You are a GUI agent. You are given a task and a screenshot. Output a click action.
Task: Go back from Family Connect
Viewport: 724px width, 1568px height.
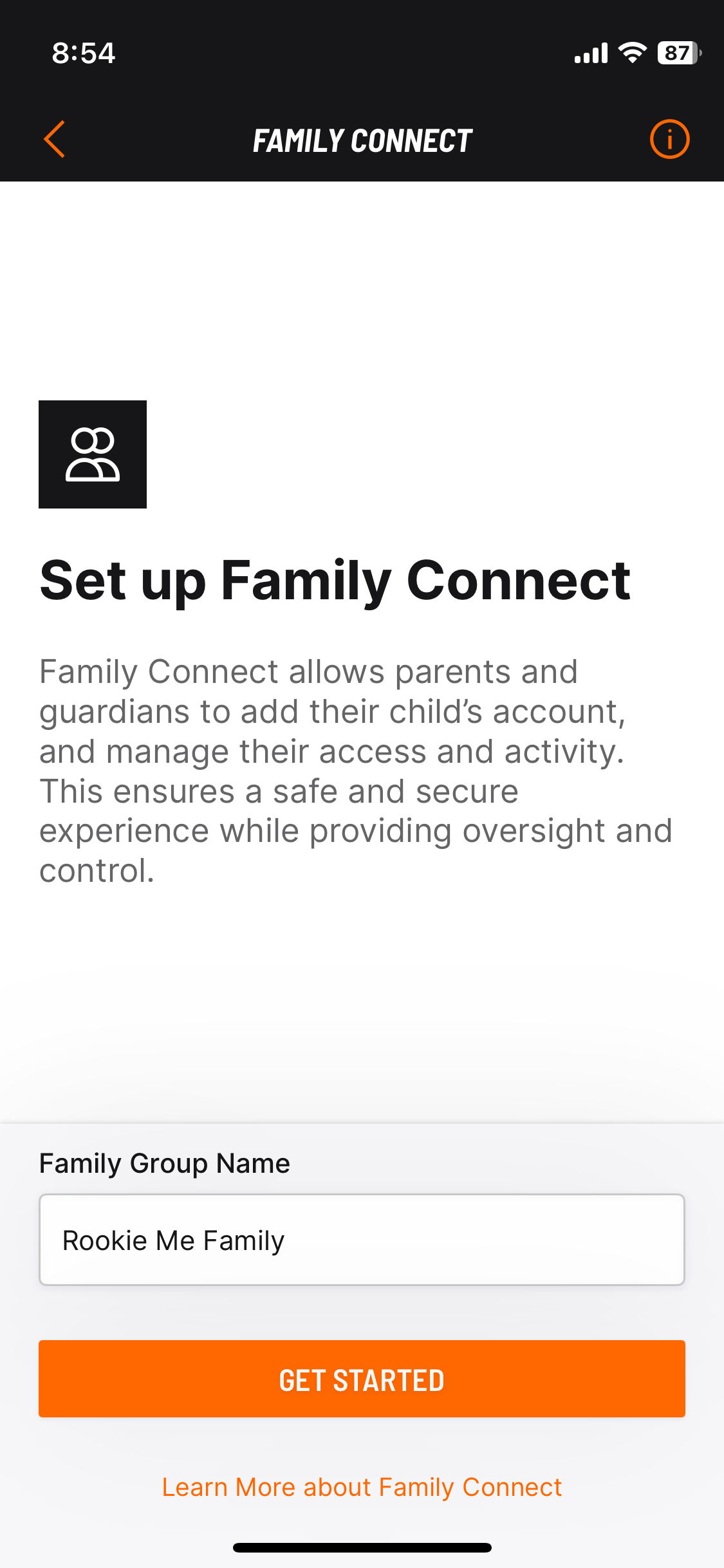pyautogui.click(x=55, y=139)
